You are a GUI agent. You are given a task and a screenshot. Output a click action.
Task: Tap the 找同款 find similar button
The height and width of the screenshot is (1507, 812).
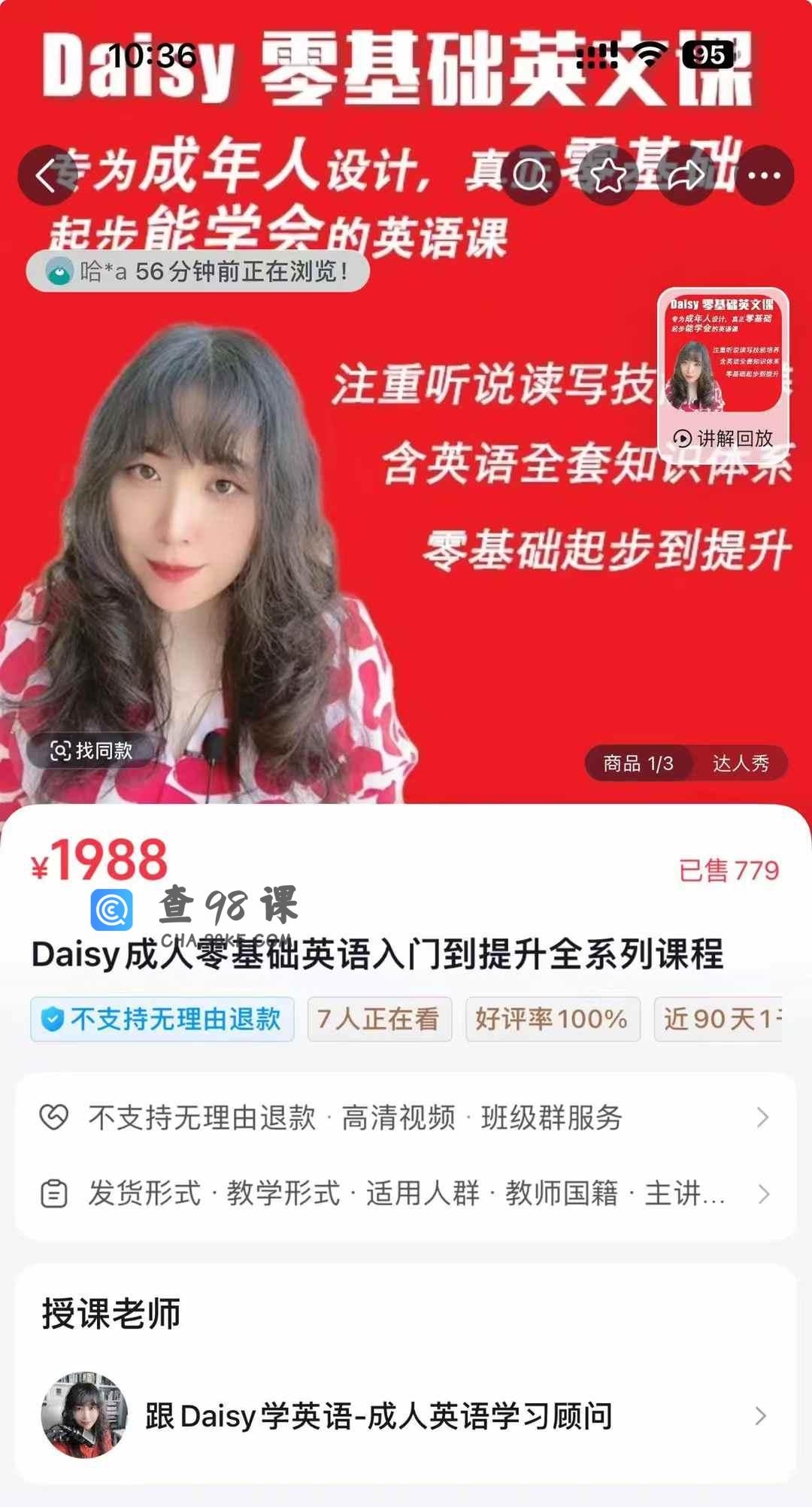click(91, 750)
